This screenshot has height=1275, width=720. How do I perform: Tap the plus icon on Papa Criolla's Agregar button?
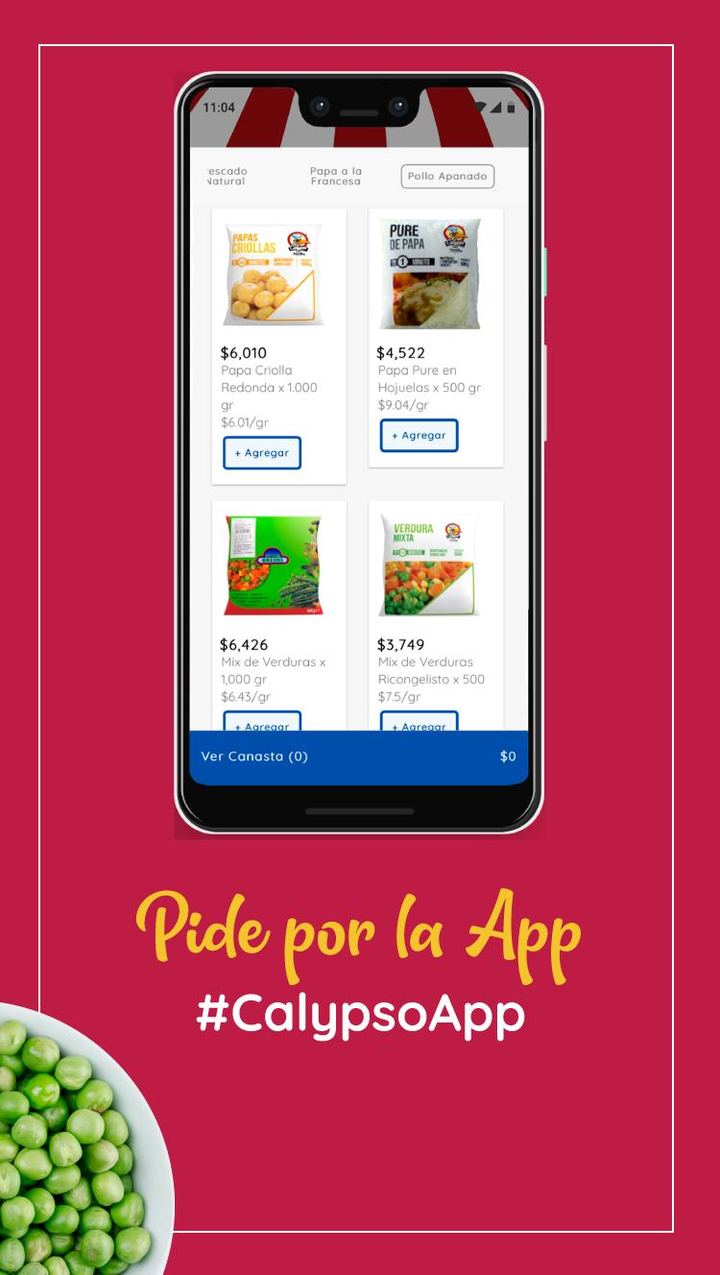236,453
